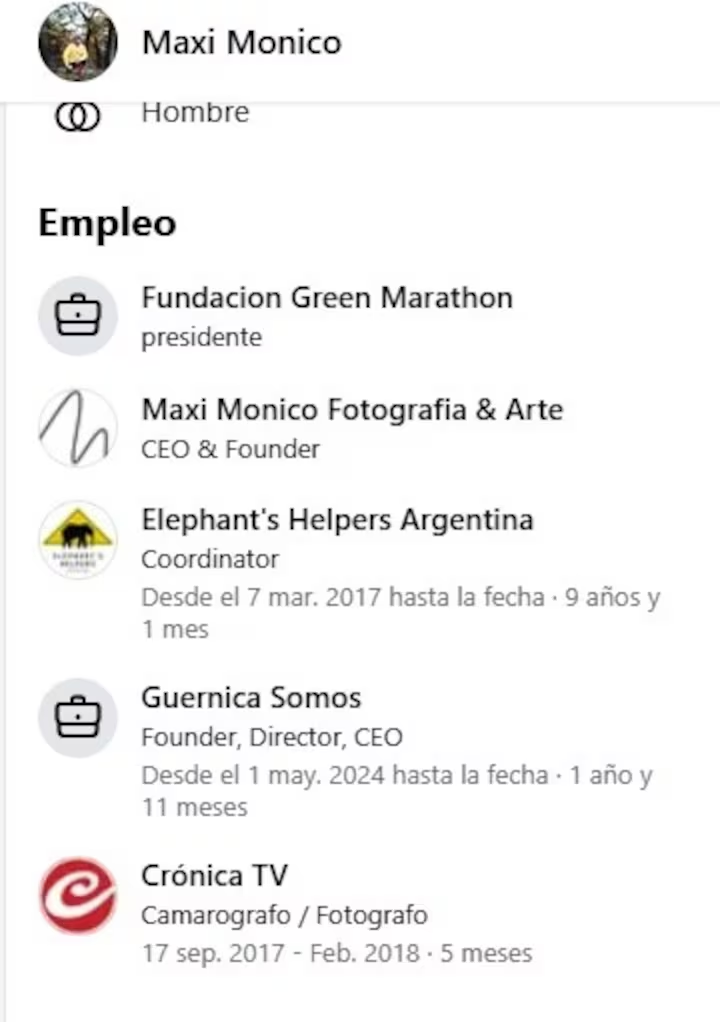Select the Guernica Somos job entry

[x=251, y=698]
